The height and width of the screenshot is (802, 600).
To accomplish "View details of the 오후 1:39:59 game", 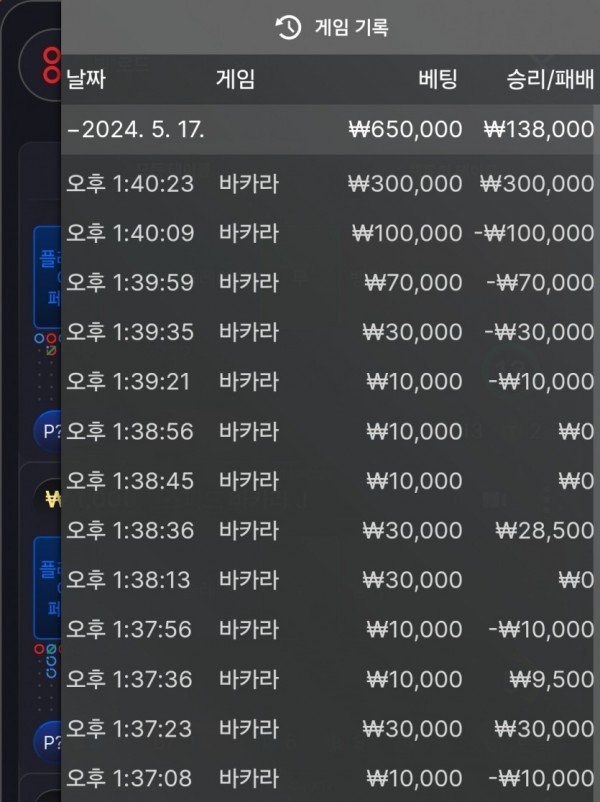I will (330, 282).
